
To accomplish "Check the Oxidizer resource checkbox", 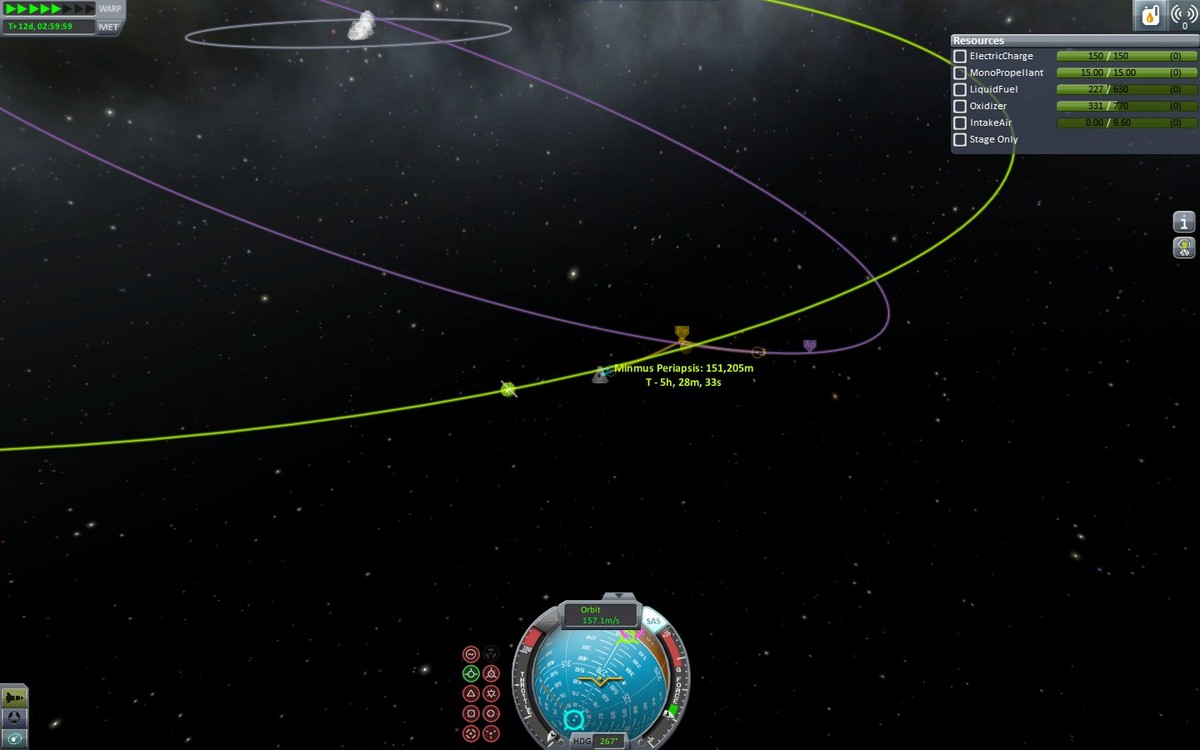I will pyautogui.click(x=960, y=106).
